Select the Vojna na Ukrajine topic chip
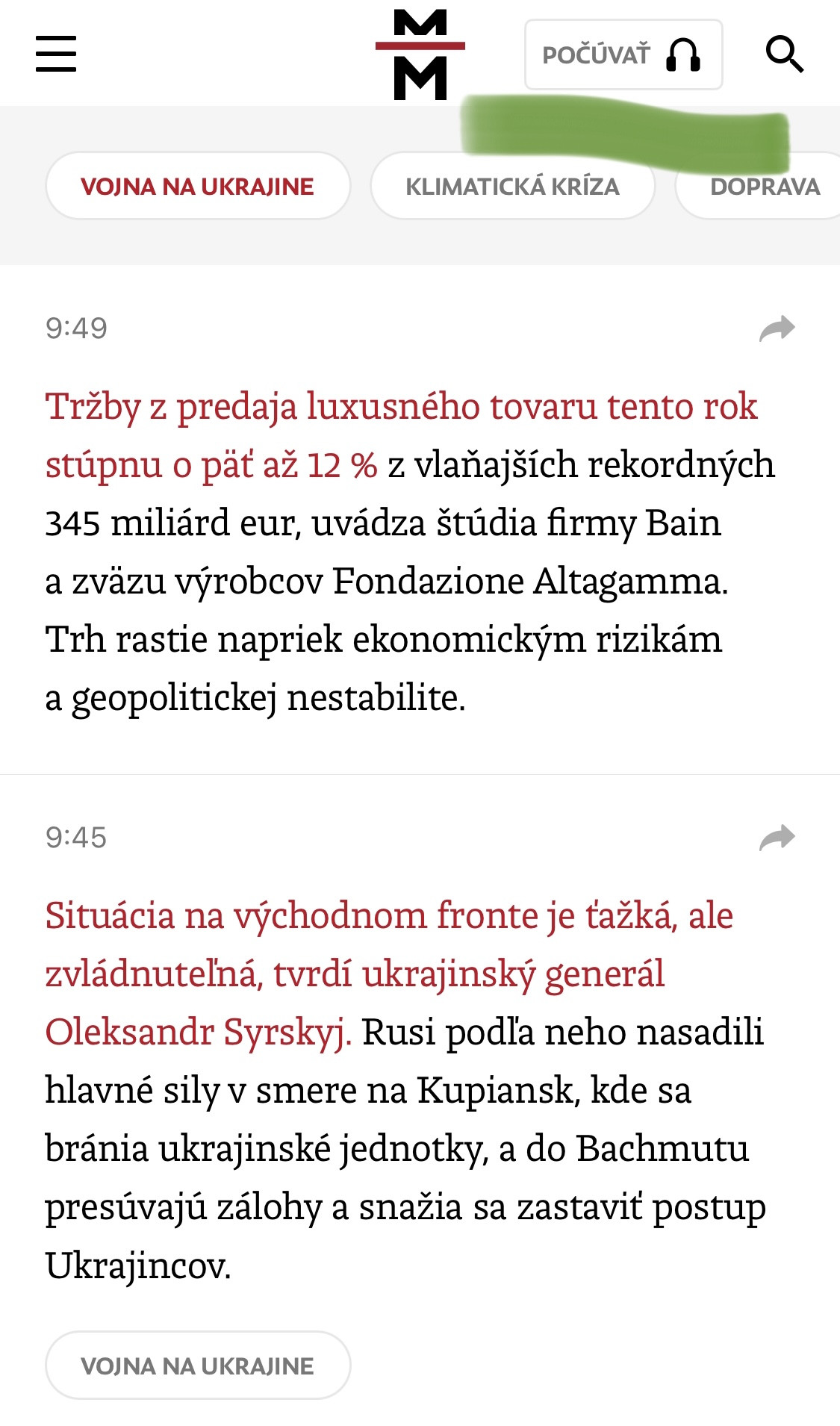840x1426 pixels. [198, 187]
